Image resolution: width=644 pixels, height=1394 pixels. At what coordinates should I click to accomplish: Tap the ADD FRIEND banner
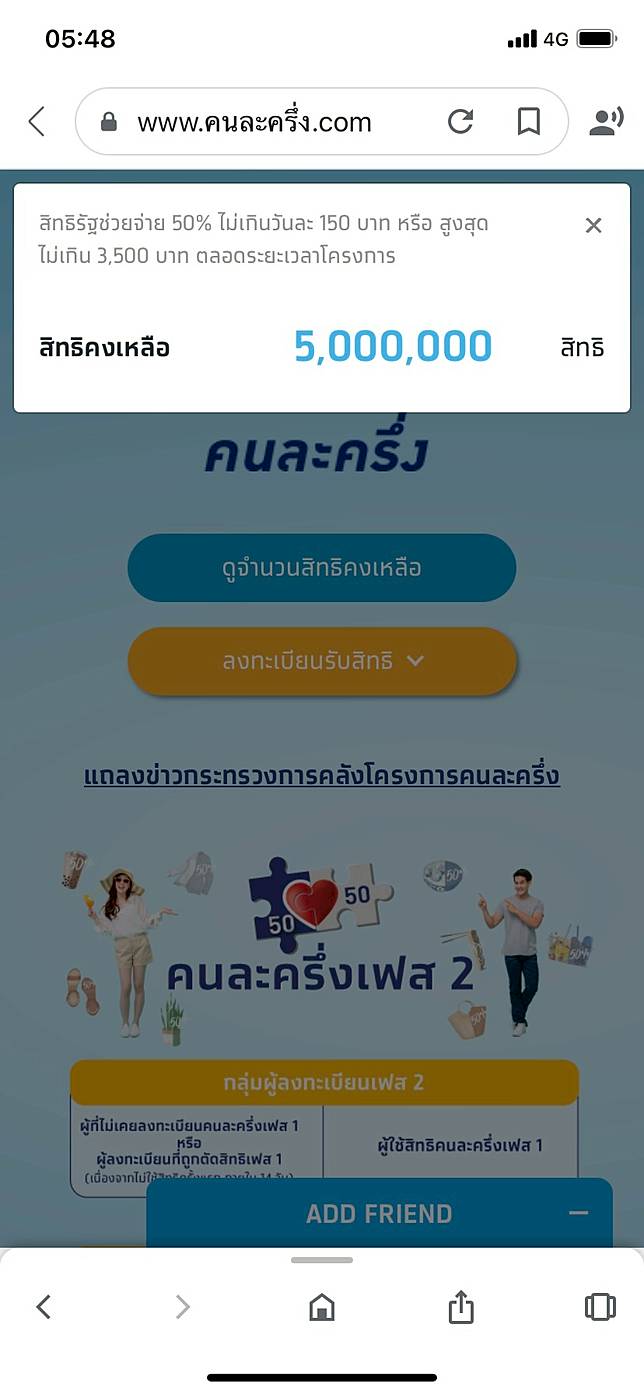pyautogui.click(x=378, y=1214)
